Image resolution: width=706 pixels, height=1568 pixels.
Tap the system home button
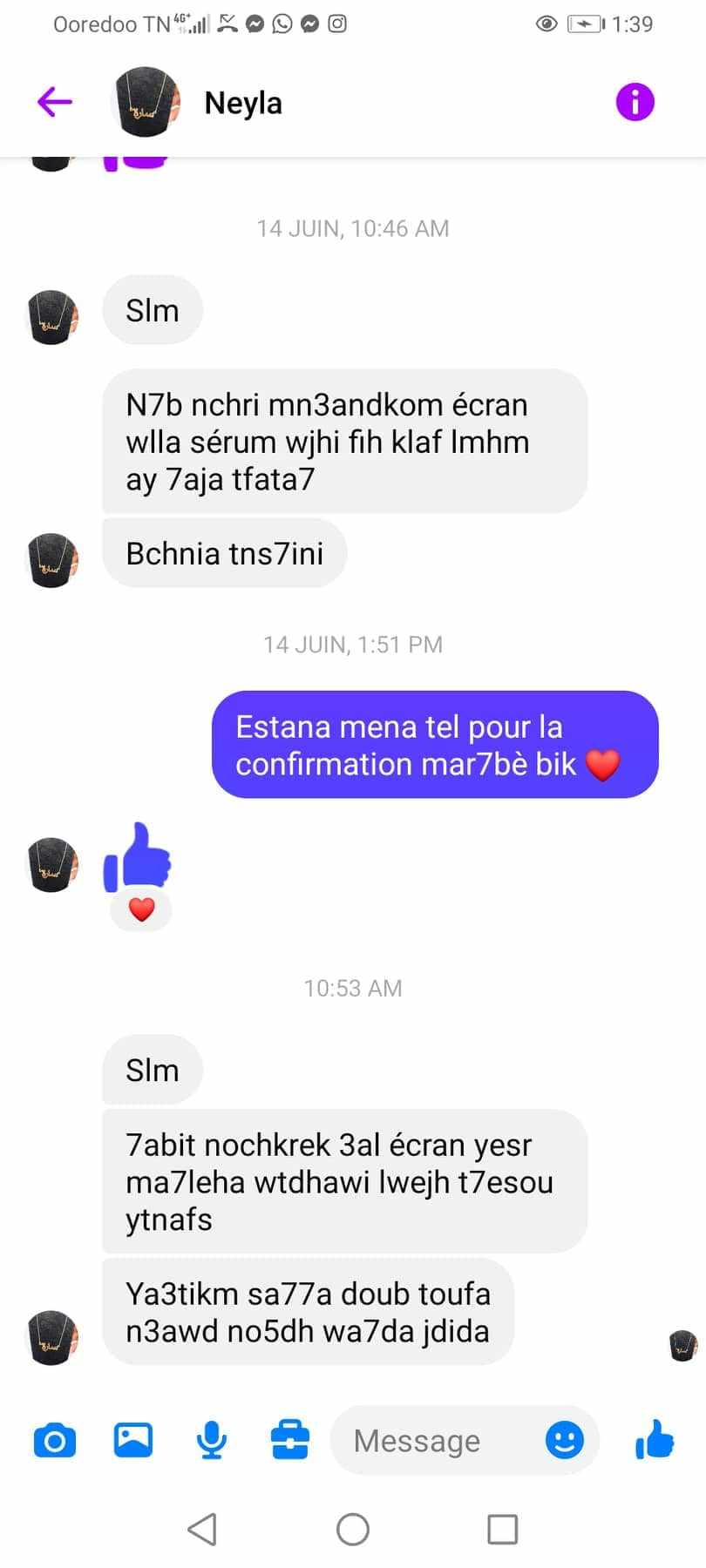[353, 1529]
